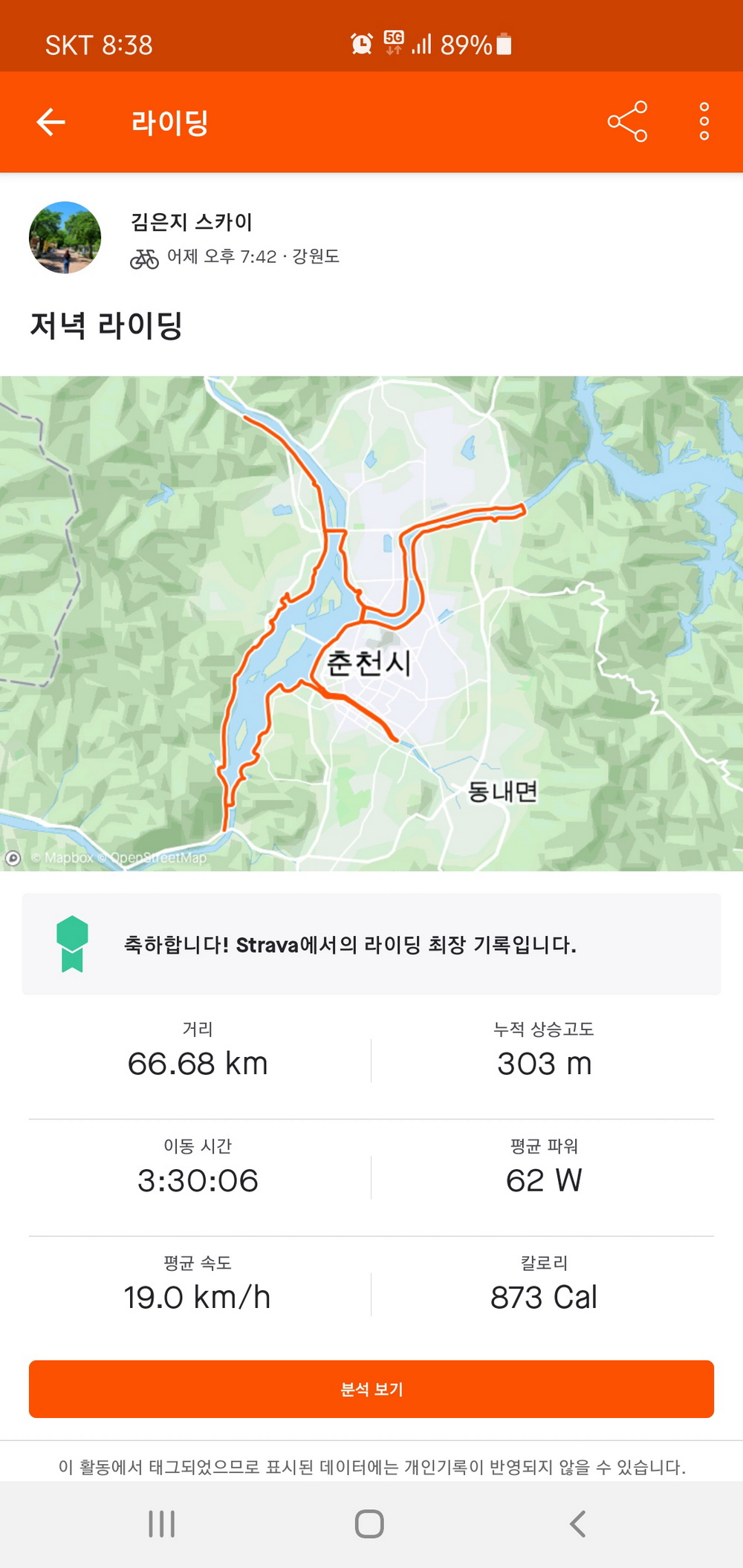Screen dimensions: 743x1568
Task: Open 김은지 스카이's profile picture
Action: pos(65,238)
